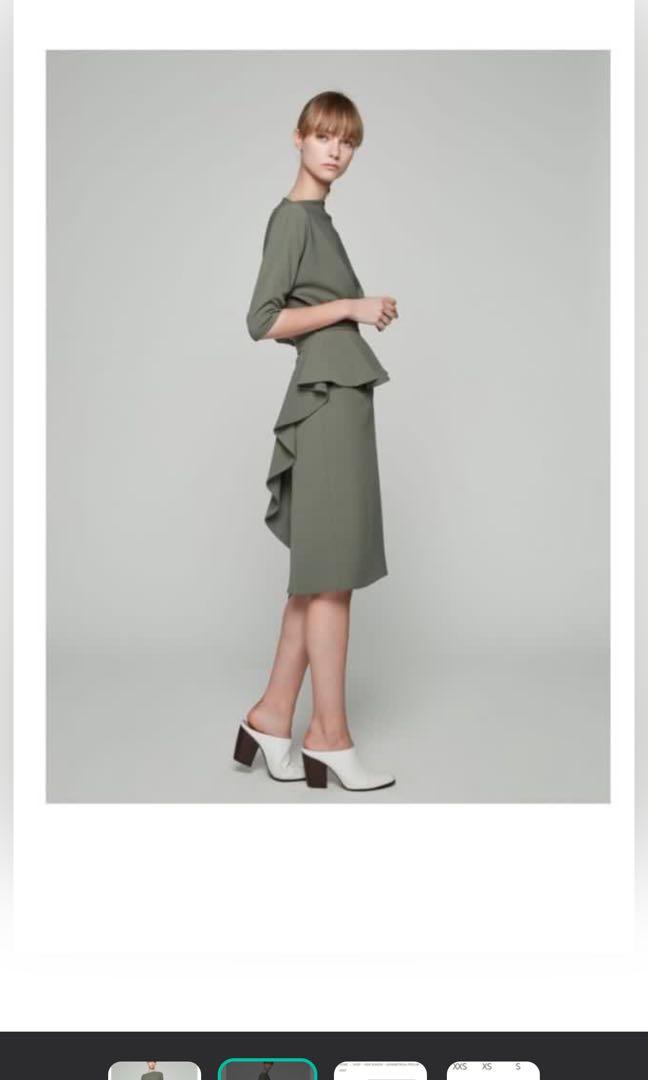Select the highlighted second thumbnail
Image resolution: width=648 pixels, height=1080 pixels.
[267, 1070]
